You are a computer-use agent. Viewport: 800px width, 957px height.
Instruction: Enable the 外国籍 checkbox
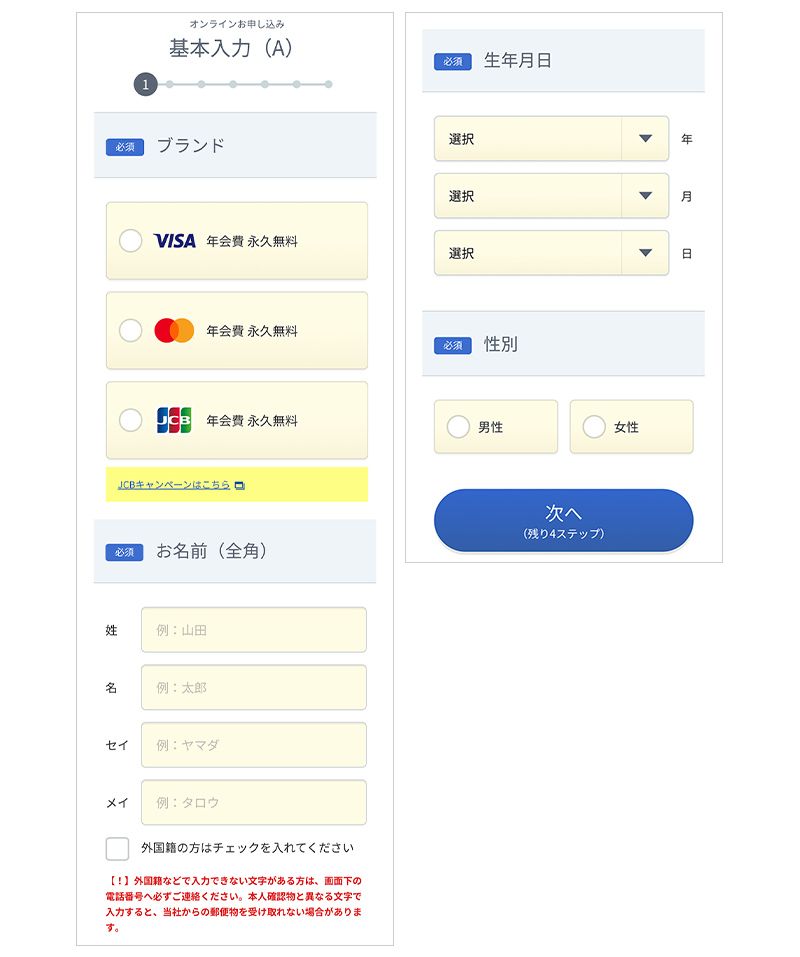pyautogui.click(x=115, y=847)
